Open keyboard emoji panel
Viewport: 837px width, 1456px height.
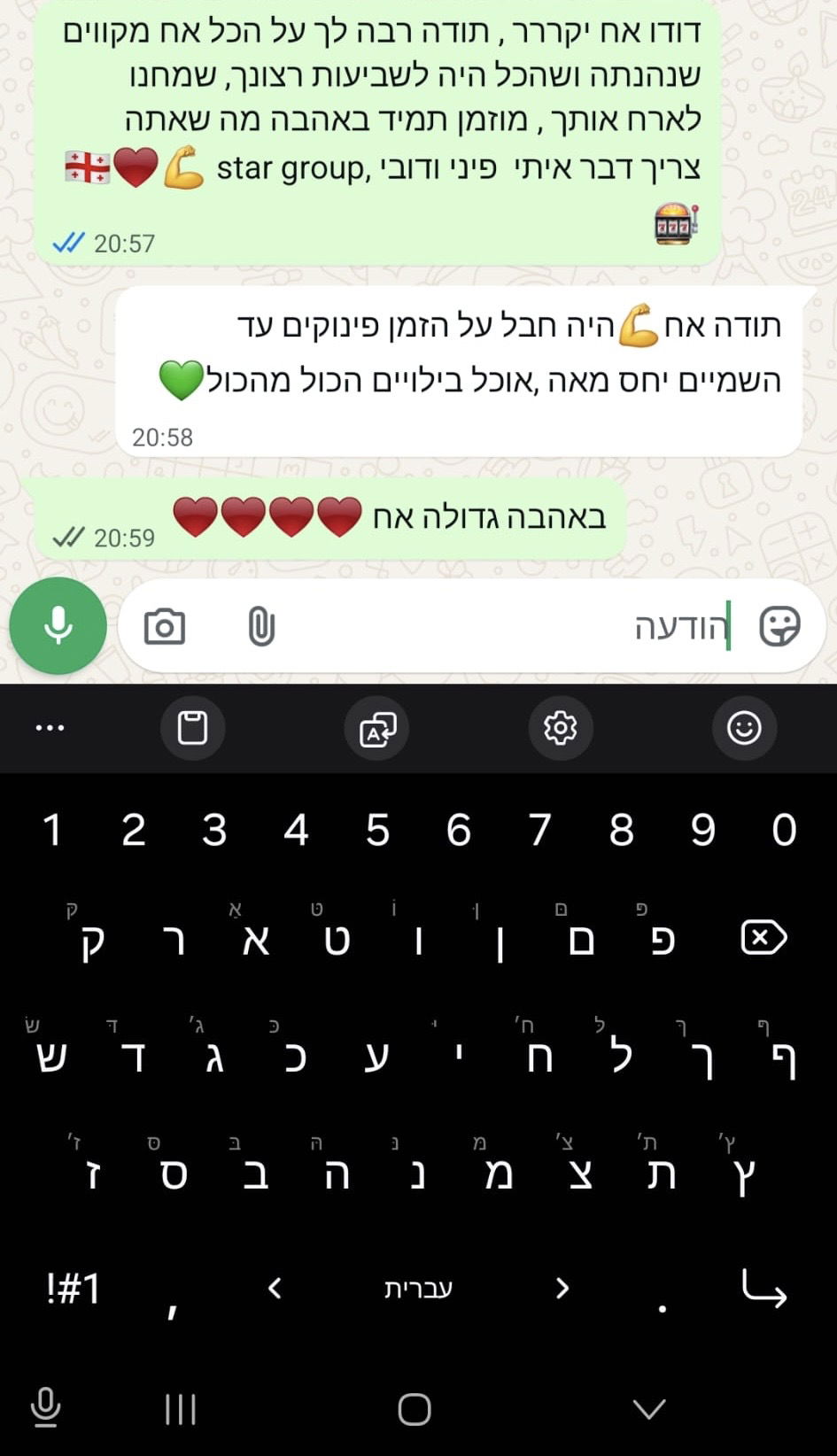(x=744, y=728)
